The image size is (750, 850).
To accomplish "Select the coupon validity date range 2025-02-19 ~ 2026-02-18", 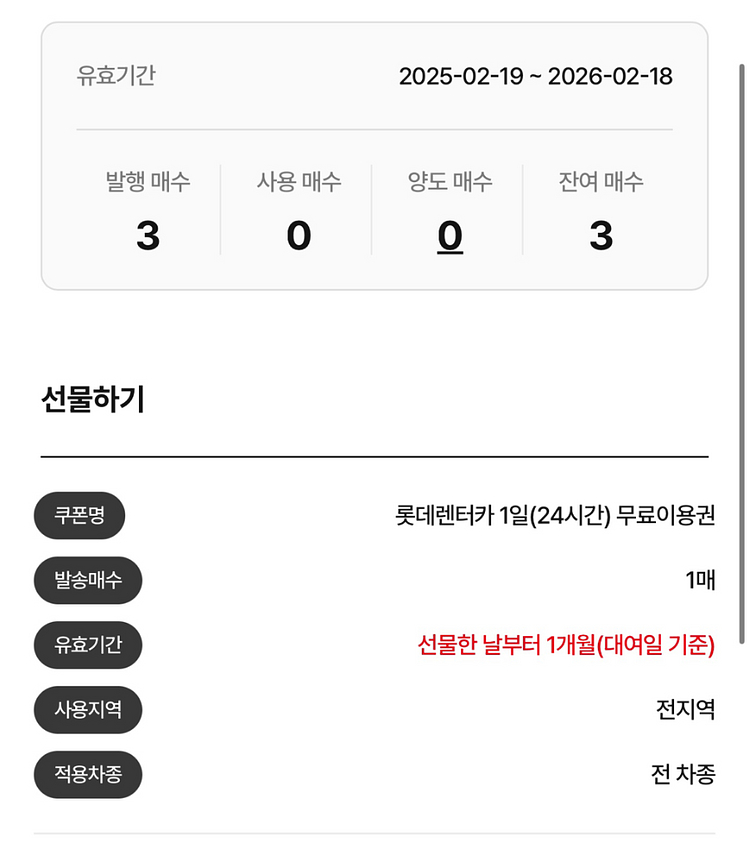I will (537, 75).
